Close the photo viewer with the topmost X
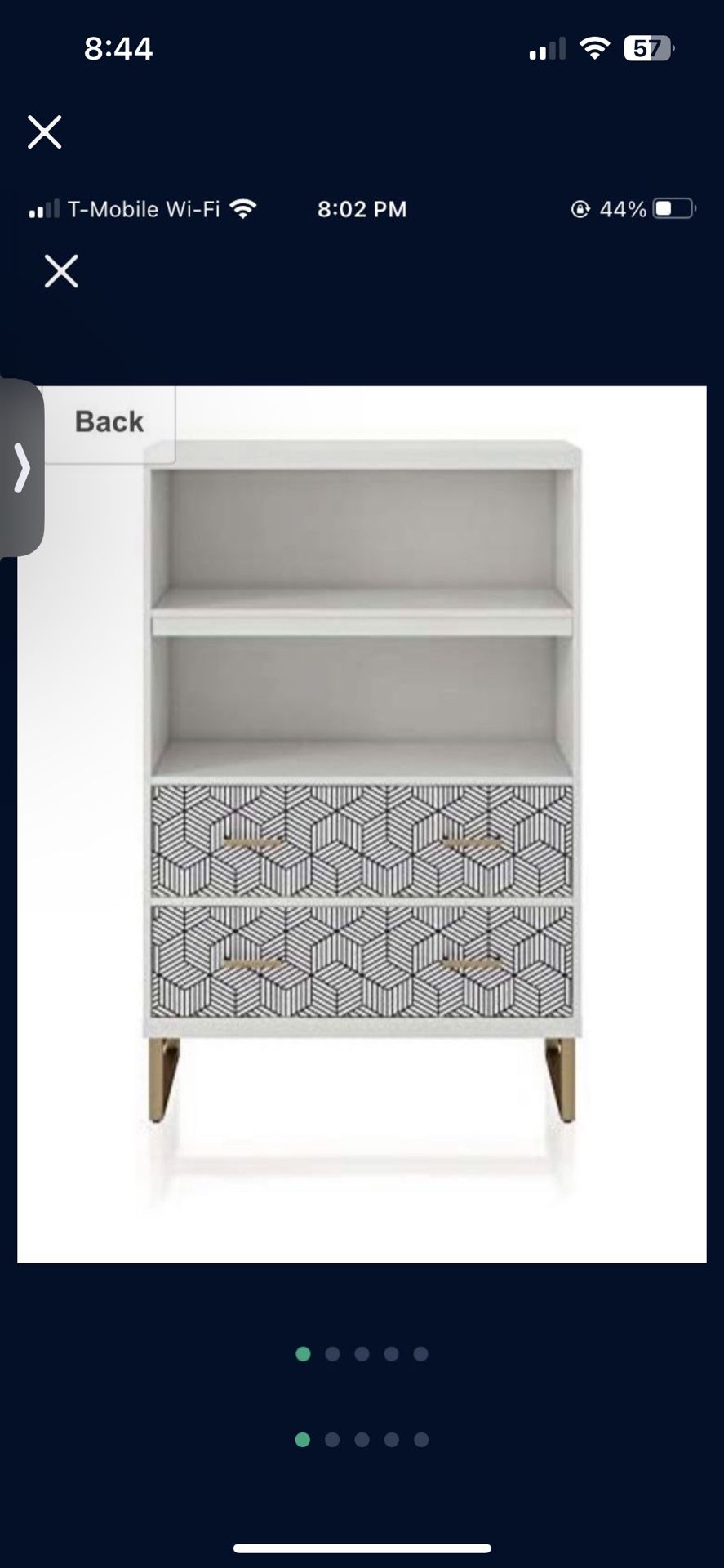Image resolution: width=724 pixels, height=1568 pixels. point(45,131)
